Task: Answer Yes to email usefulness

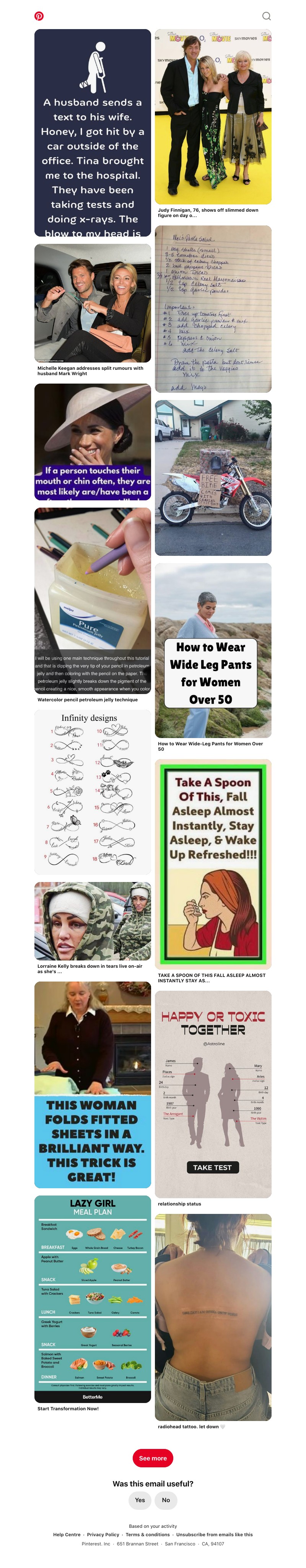Action: tap(140, 1500)
